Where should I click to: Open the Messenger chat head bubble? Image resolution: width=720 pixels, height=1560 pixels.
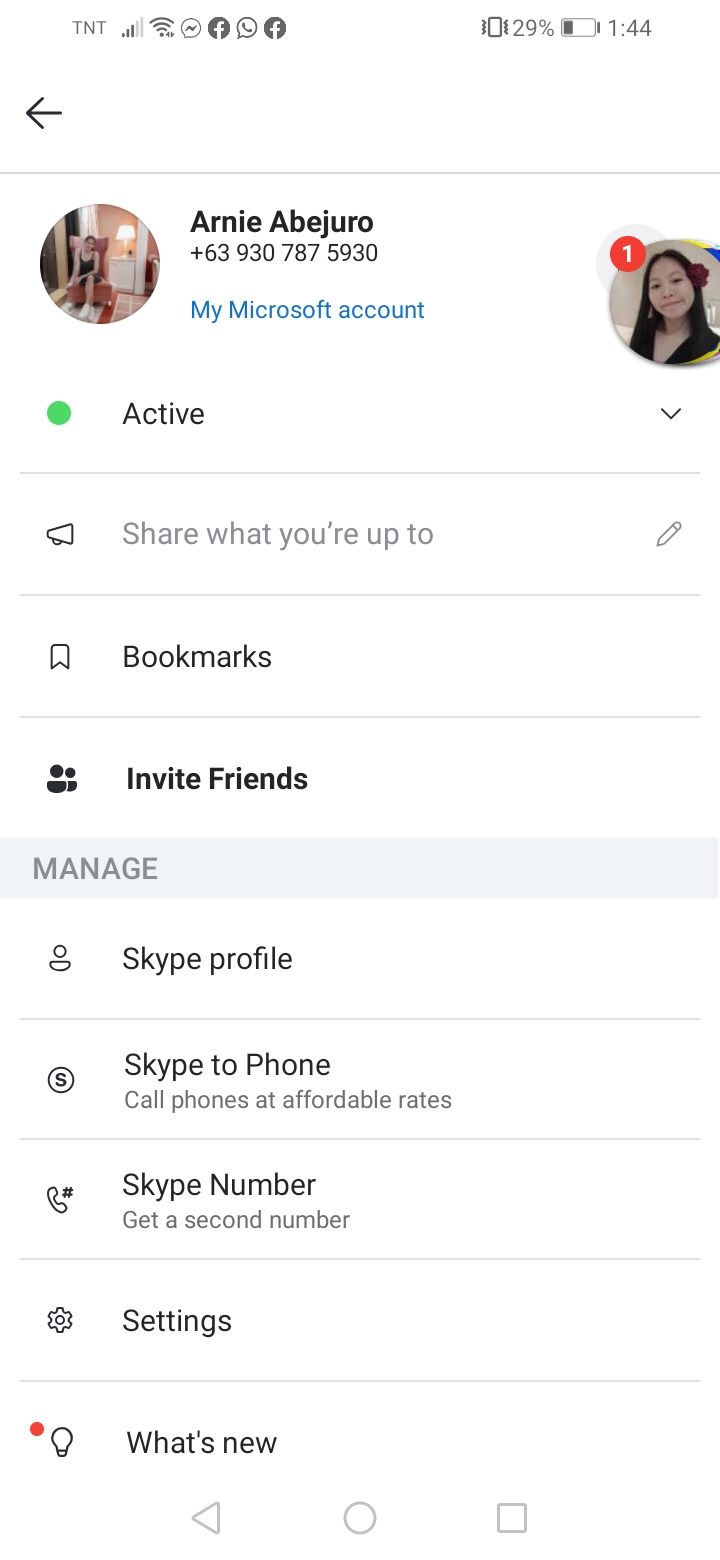click(664, 301)
